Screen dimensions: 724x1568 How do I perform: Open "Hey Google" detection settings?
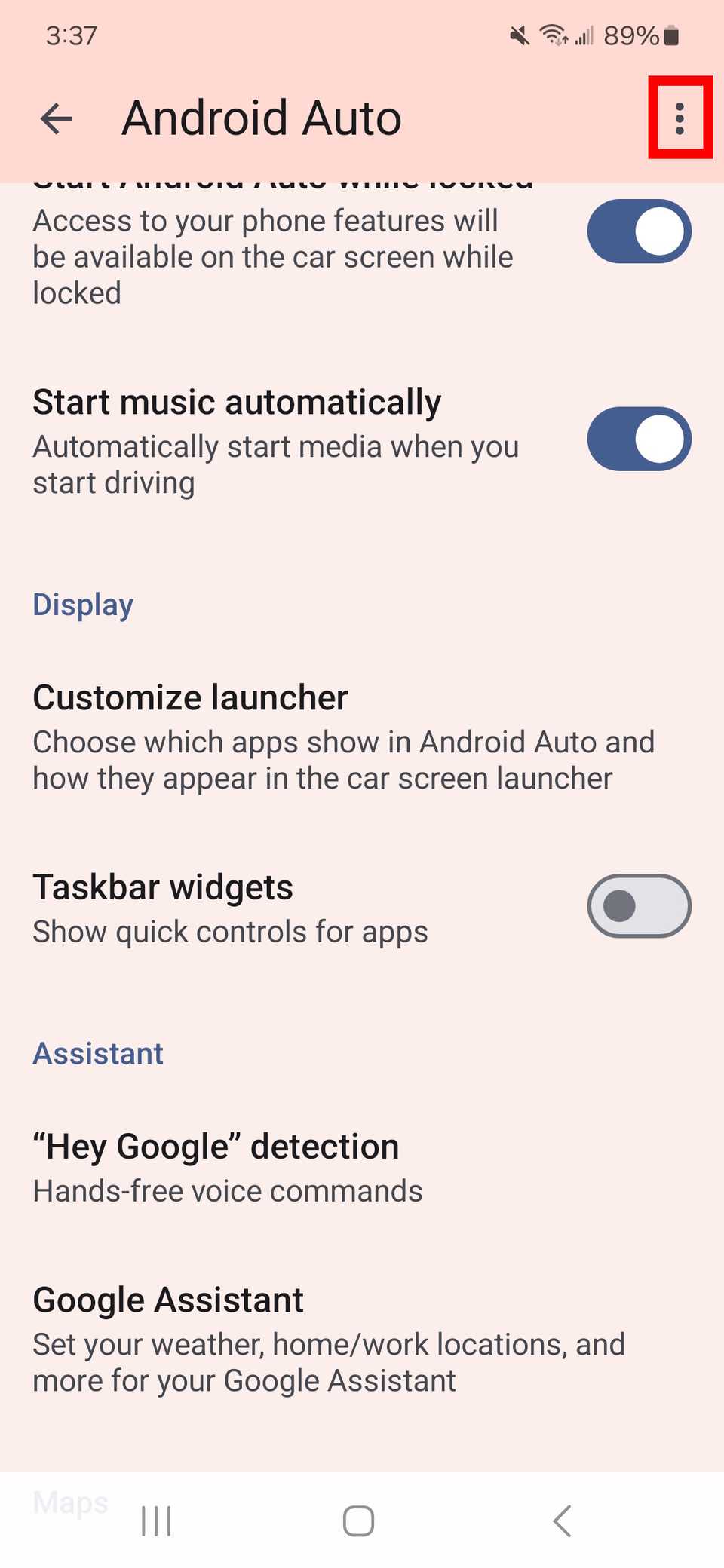(x=226, y=1167)
